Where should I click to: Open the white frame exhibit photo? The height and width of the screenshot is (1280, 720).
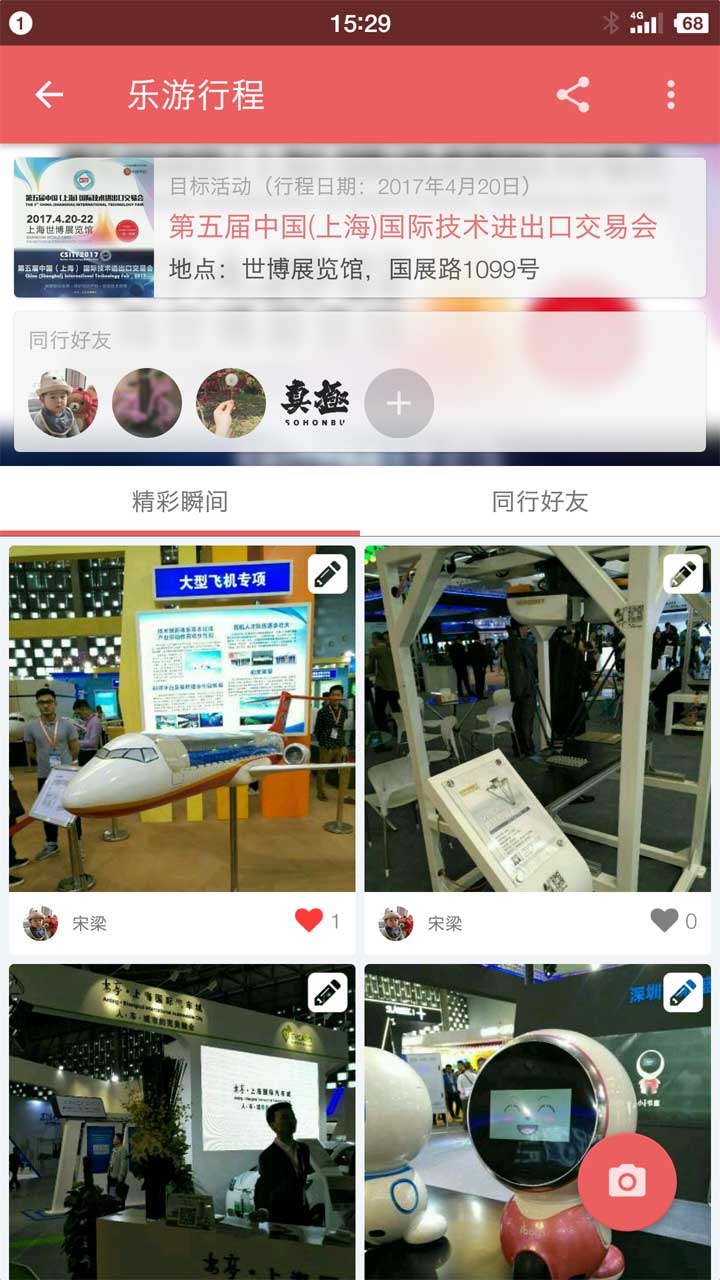point(538,718)
